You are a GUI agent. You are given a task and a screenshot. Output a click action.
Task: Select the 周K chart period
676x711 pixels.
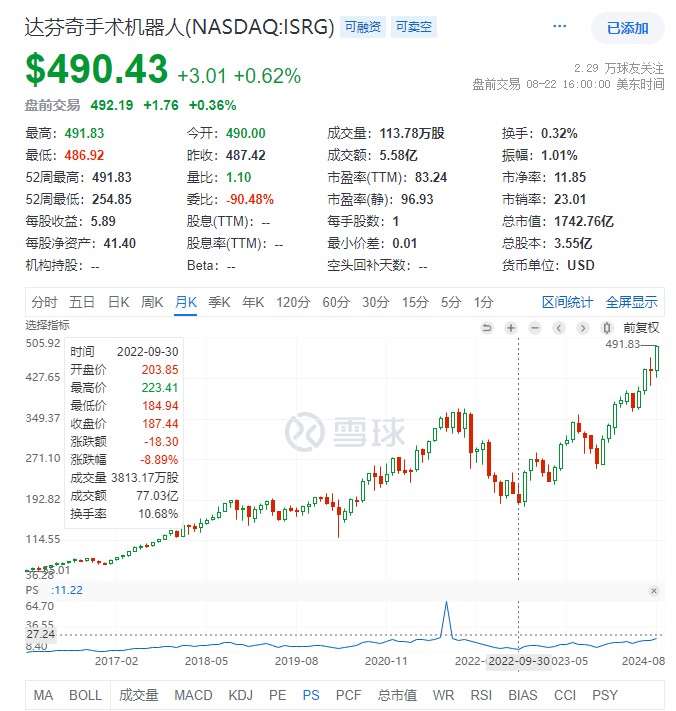[152, 302]
